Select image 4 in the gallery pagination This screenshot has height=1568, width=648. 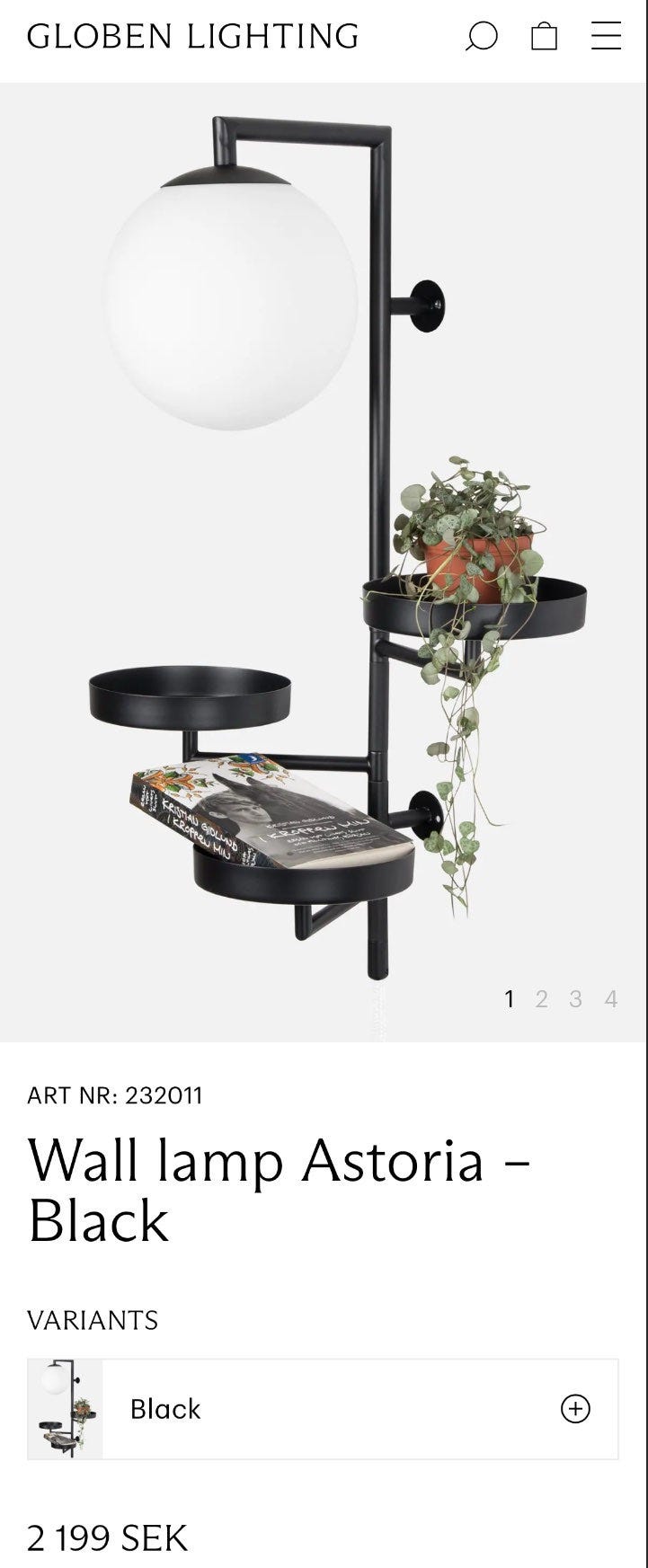pos(610,998)
